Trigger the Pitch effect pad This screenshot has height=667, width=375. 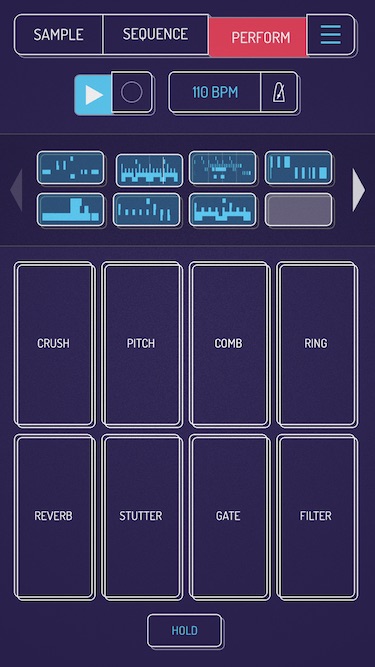pyautogui.click(x=142, y=344)
